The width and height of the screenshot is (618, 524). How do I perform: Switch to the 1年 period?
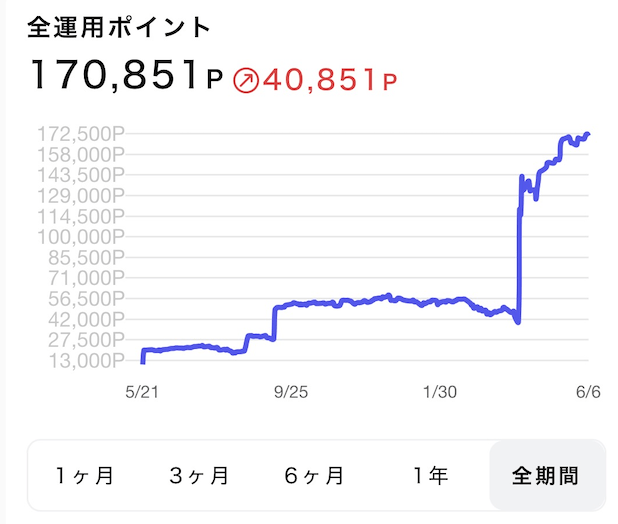pos(431,475)
